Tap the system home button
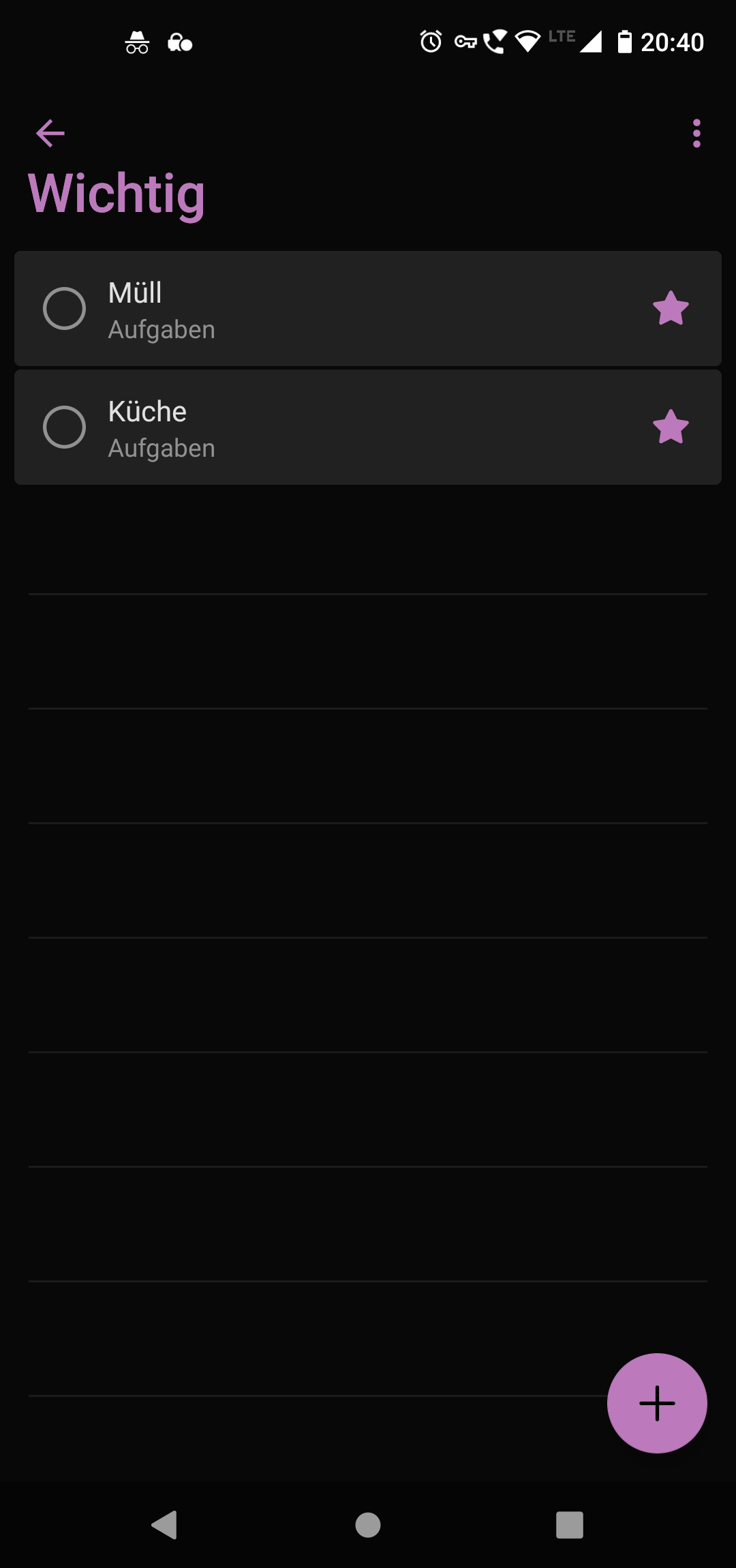 tap(368, 1525)
